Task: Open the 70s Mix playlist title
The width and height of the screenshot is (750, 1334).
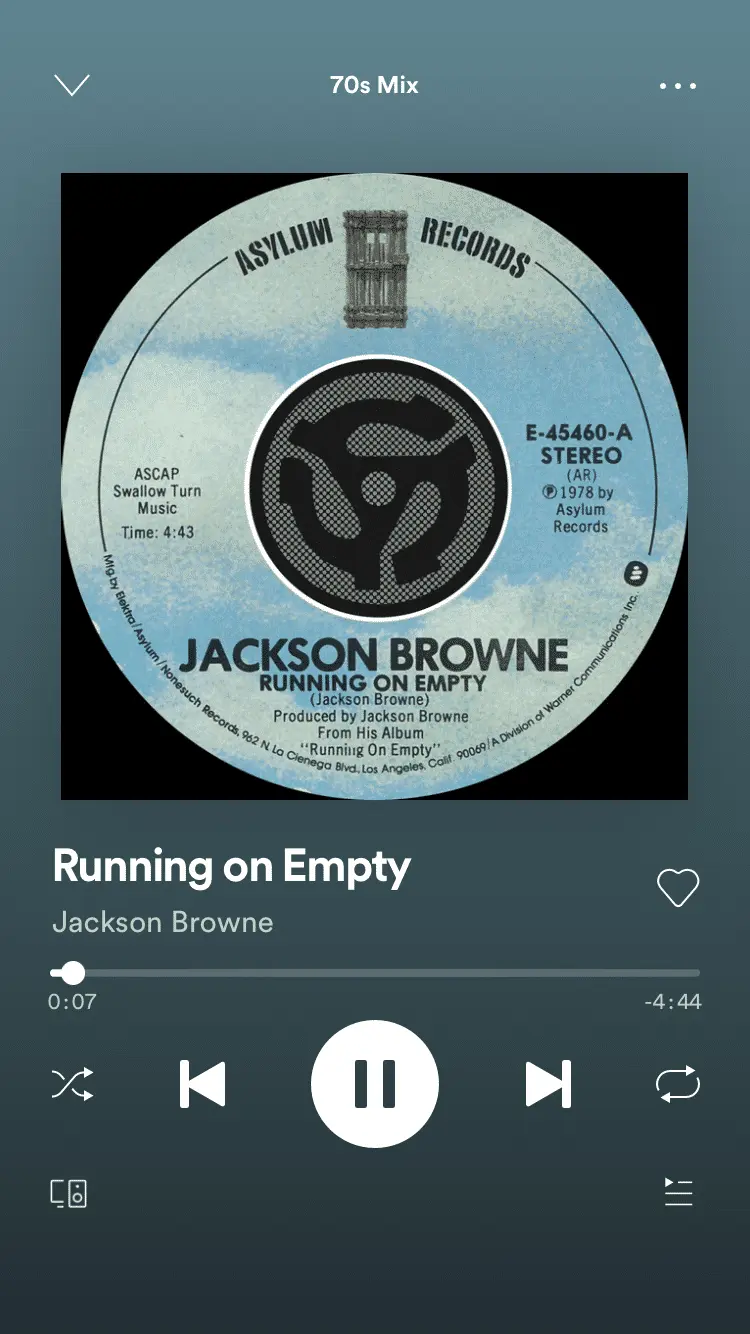Action: coord(374,85)
